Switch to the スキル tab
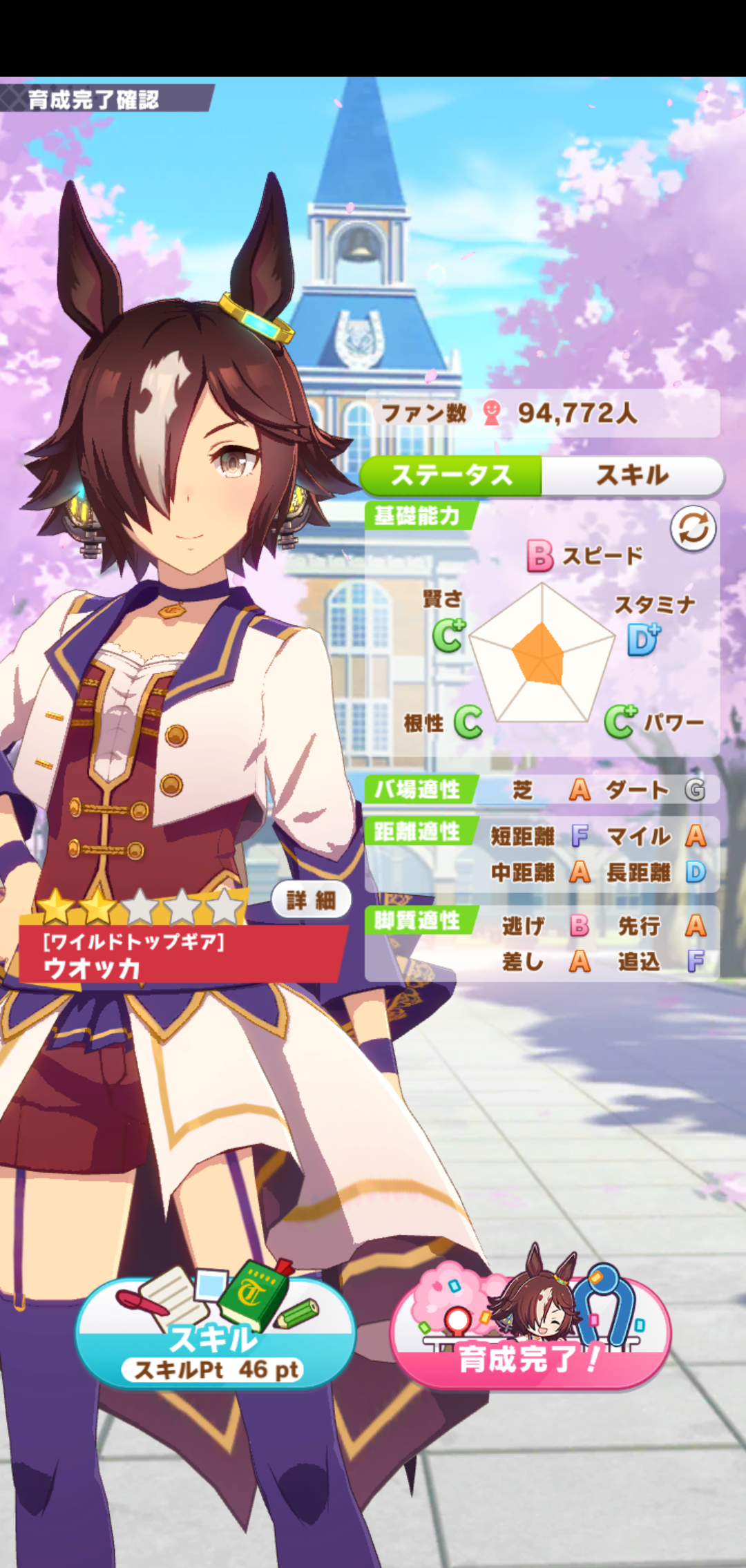Screen dimensions: 746x1568 point(631,475)
